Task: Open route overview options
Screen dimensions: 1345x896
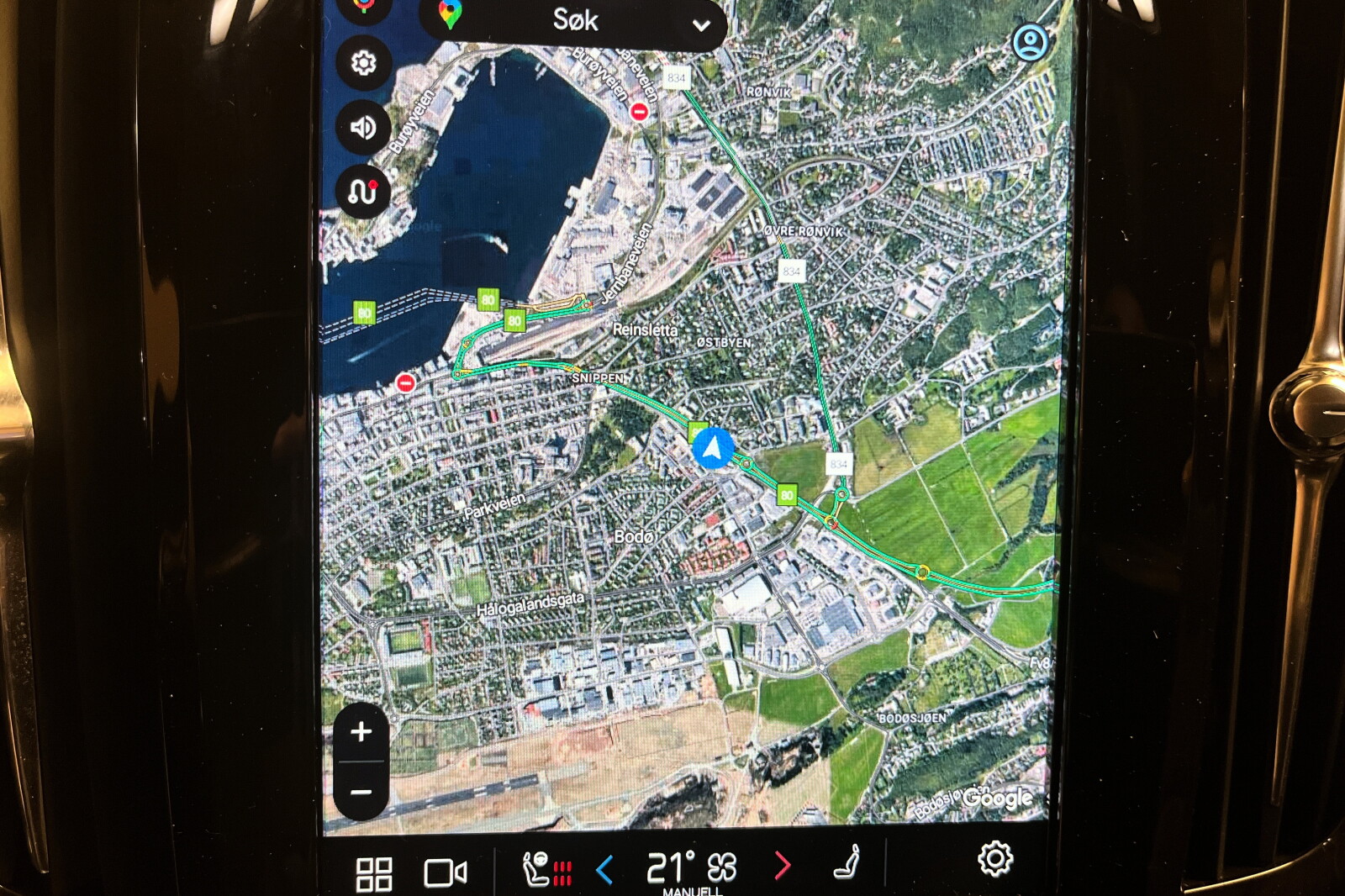Action: [363, 192]
